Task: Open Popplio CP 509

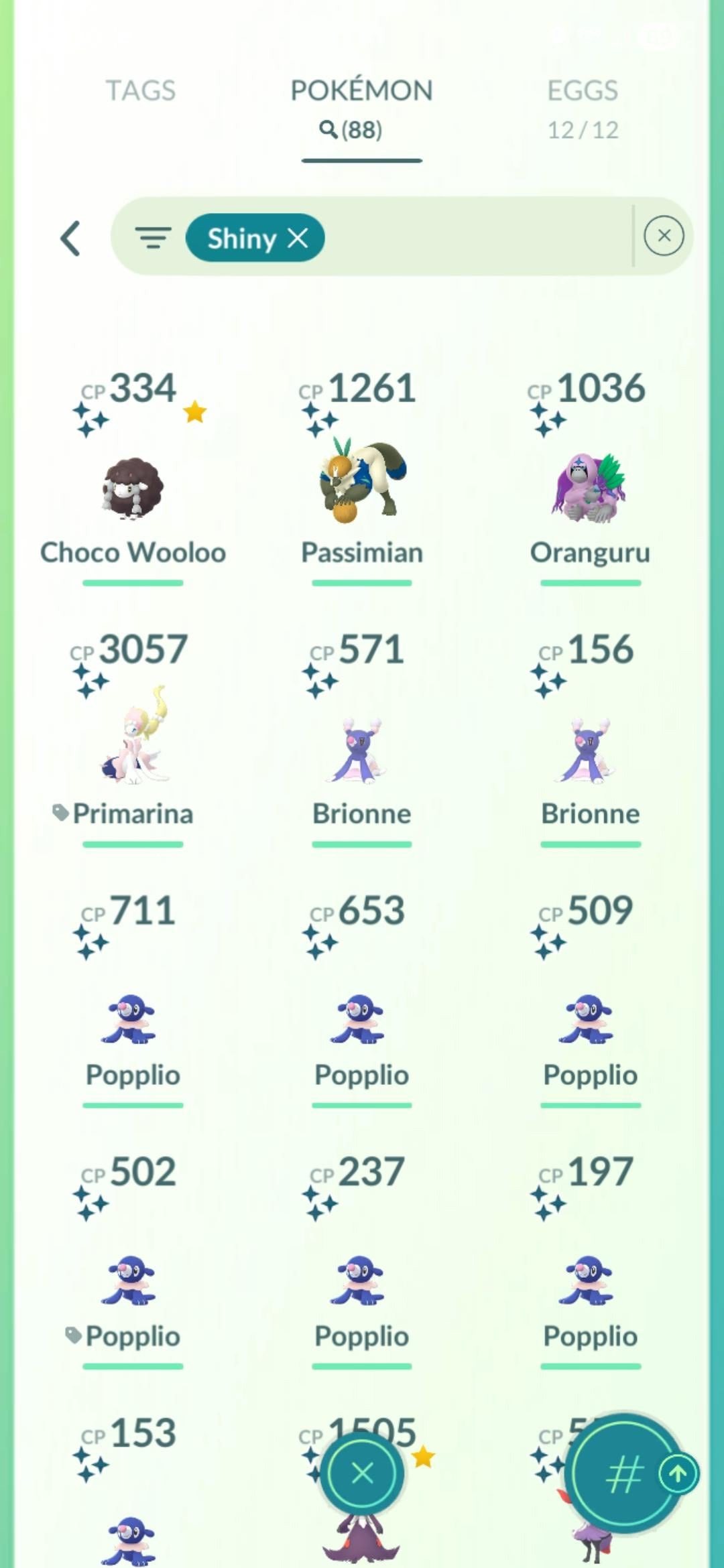Action: click(590, 1019)
